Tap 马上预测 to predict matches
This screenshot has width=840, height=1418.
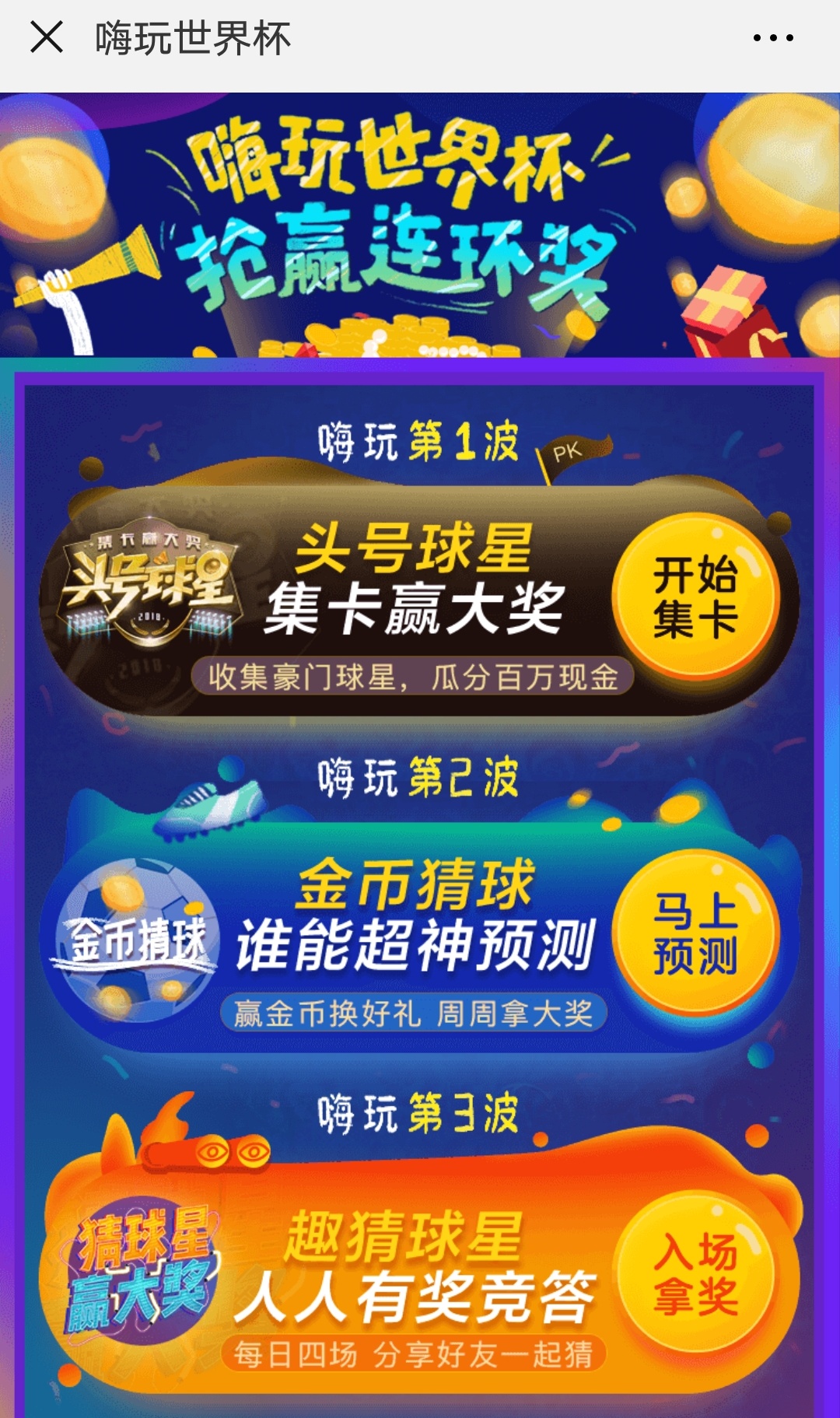click(x=695, y=933)
